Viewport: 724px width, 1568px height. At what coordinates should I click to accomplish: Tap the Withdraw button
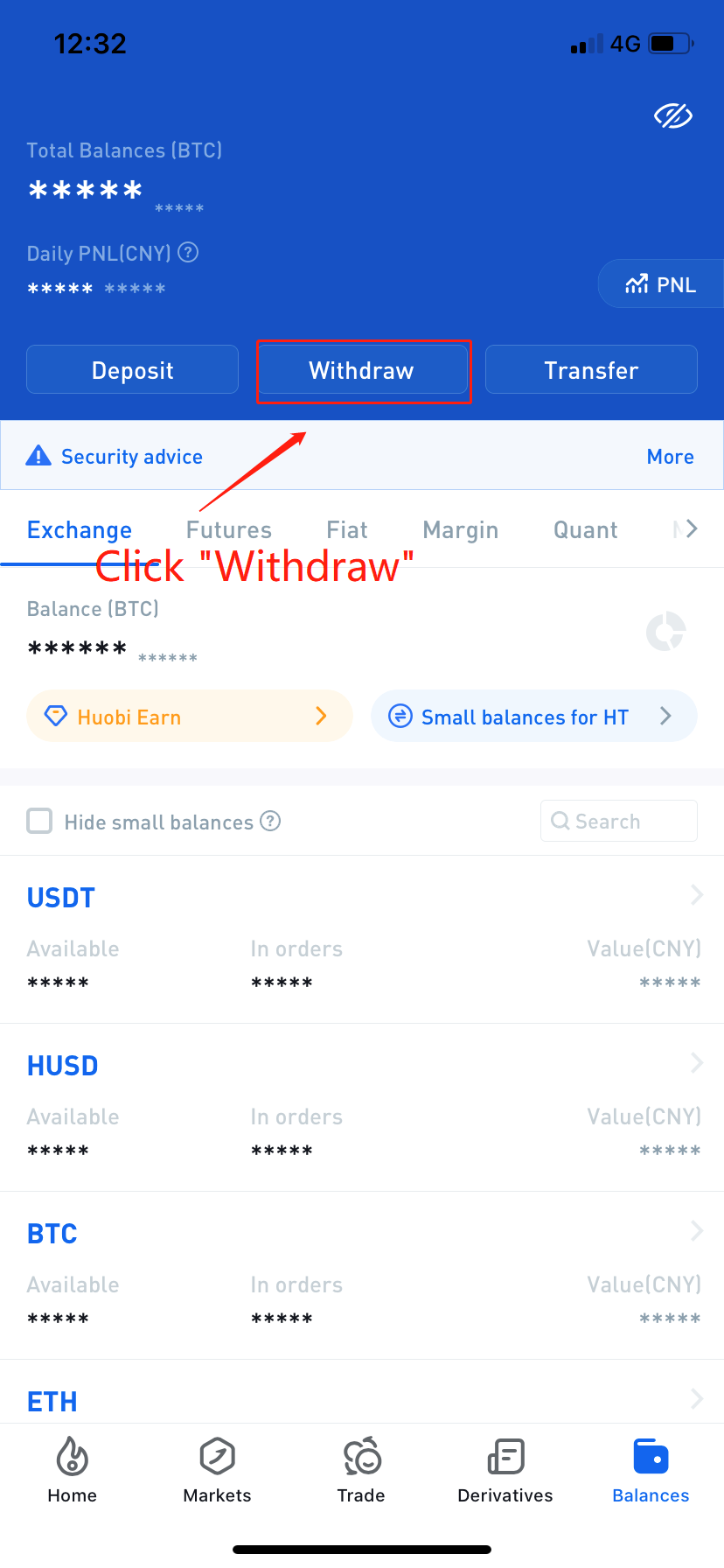click(362, 370)
